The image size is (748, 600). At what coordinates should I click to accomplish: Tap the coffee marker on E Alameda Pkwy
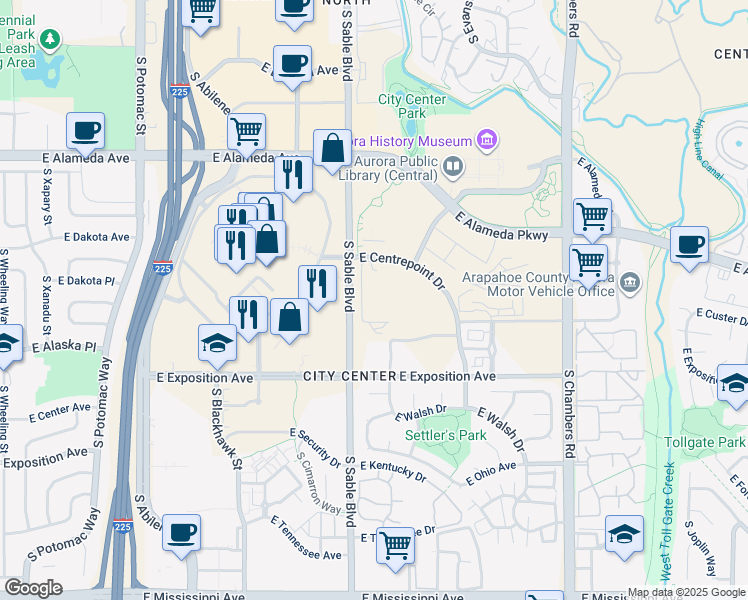[689, 248]
